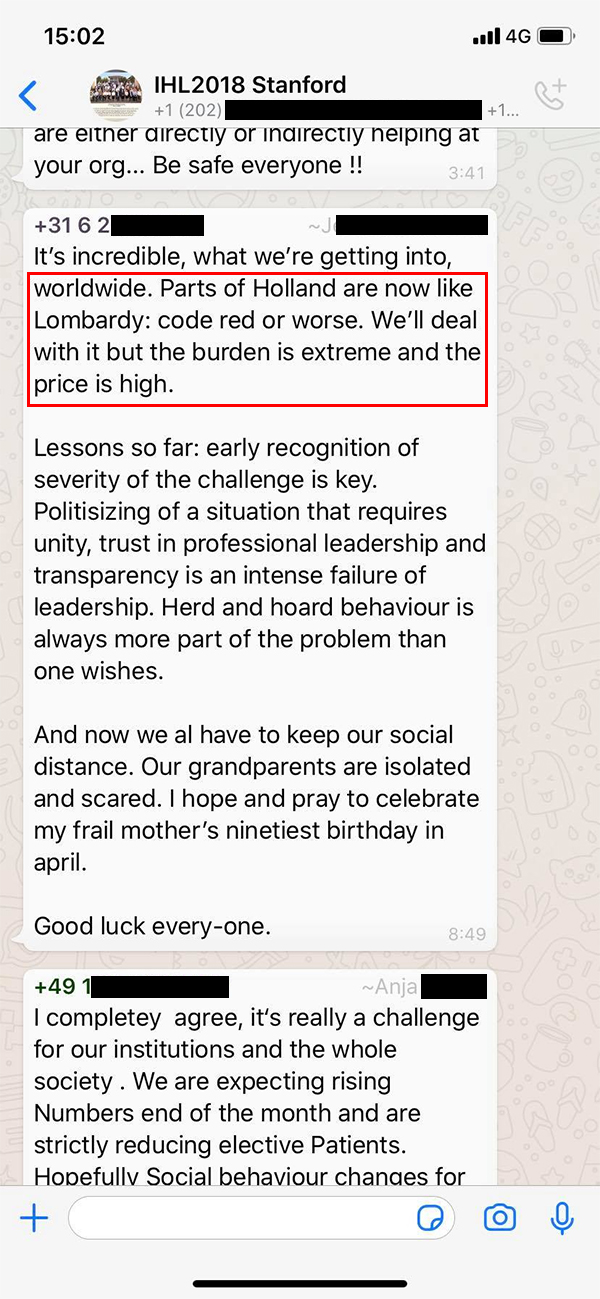Focus the message text field
Viewport: 600px width, 1299px height.
coord(240,1218)
